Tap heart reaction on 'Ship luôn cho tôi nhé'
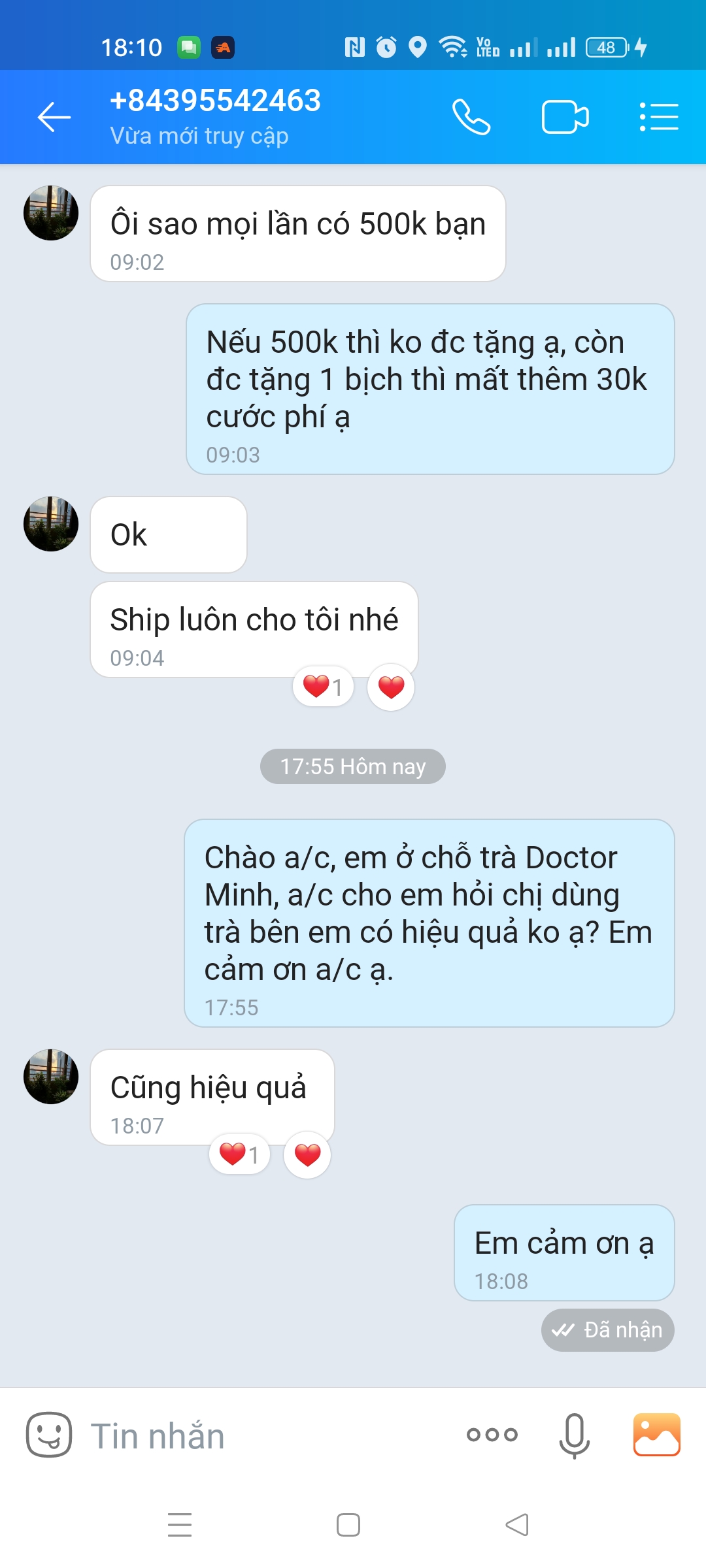This screenshot has width=706, height=1568. click(391, 687)
